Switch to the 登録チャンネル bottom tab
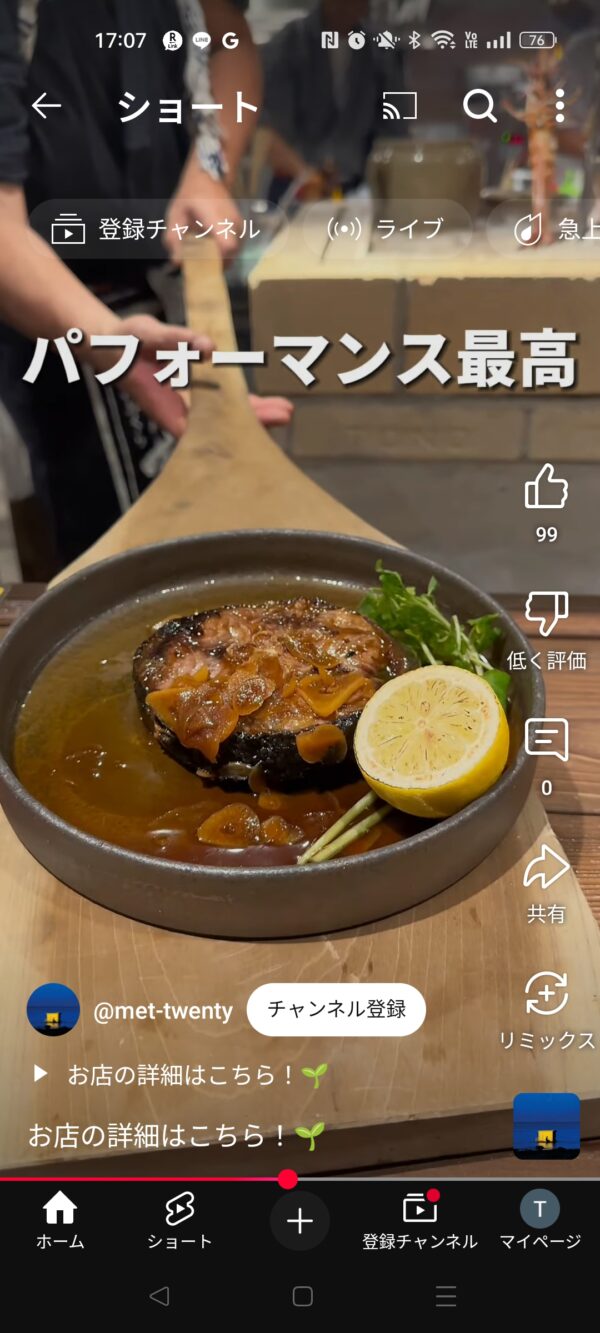 [420, 1221]
